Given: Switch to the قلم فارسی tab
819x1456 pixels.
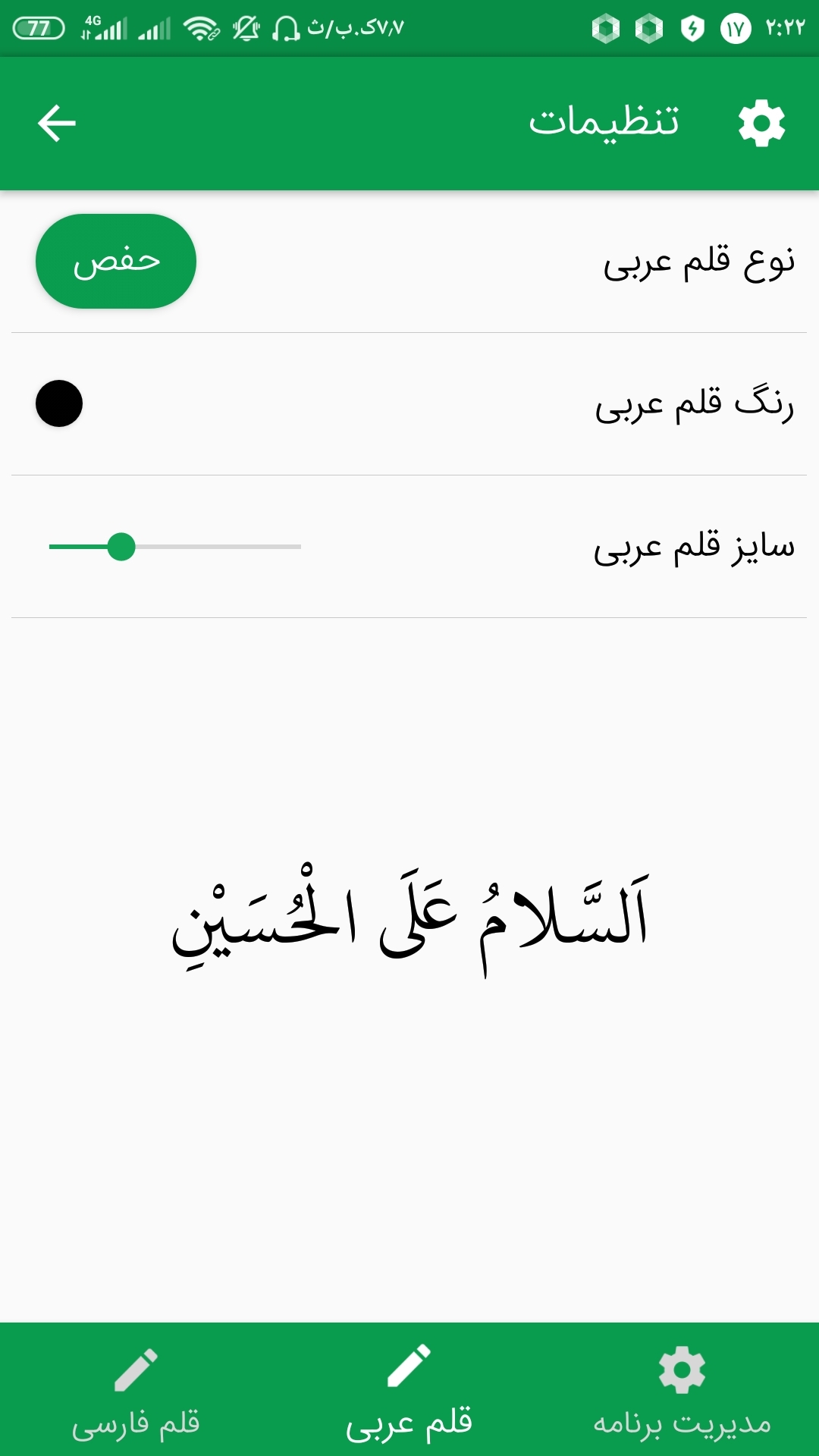Looking at the screenshot, I should [136, 1392].
